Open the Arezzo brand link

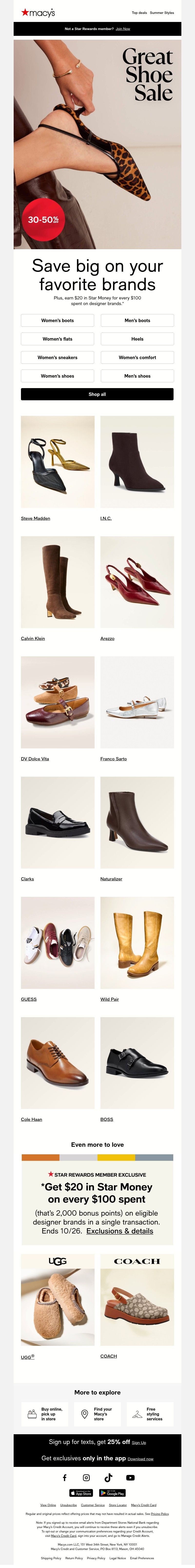pos(107,639)
